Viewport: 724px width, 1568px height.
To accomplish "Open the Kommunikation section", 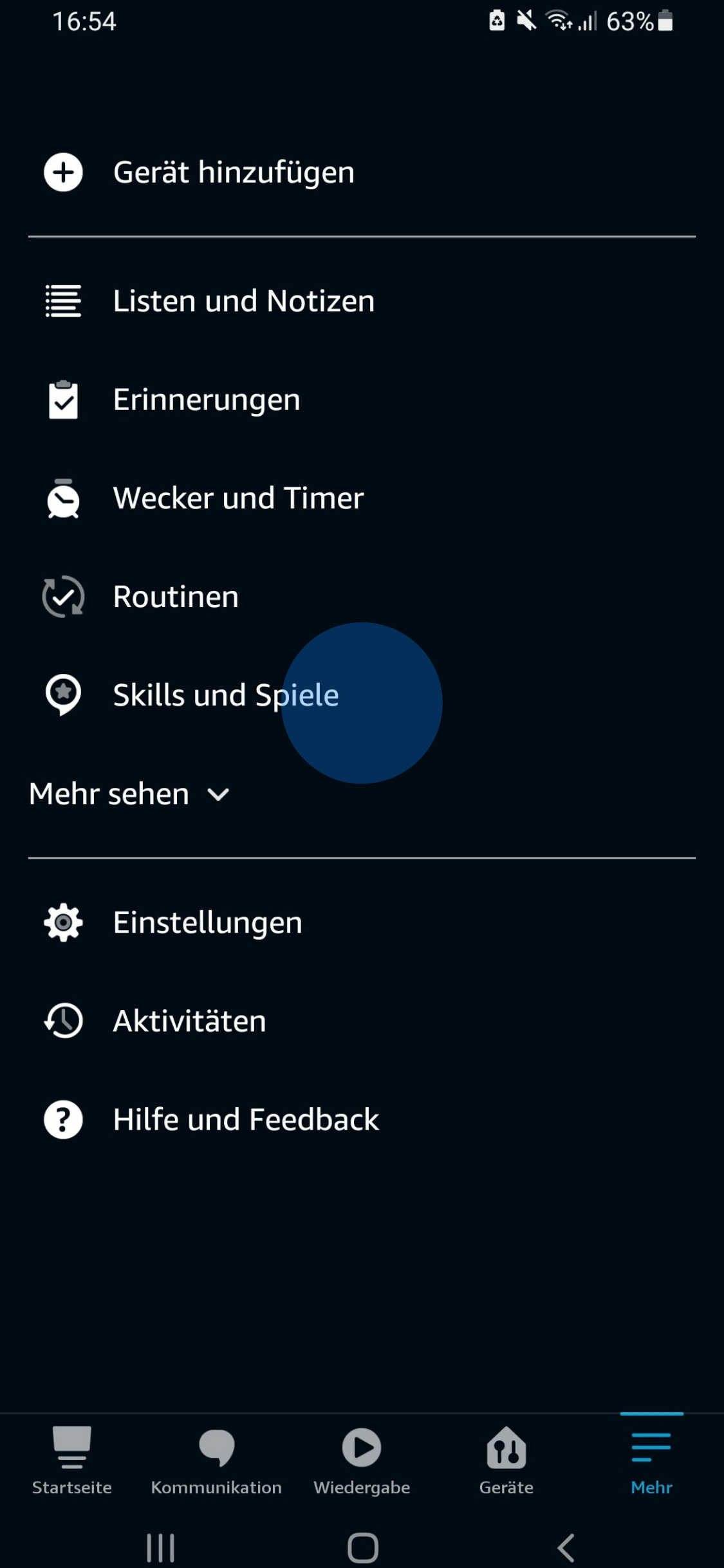I will click(216, 1461).
